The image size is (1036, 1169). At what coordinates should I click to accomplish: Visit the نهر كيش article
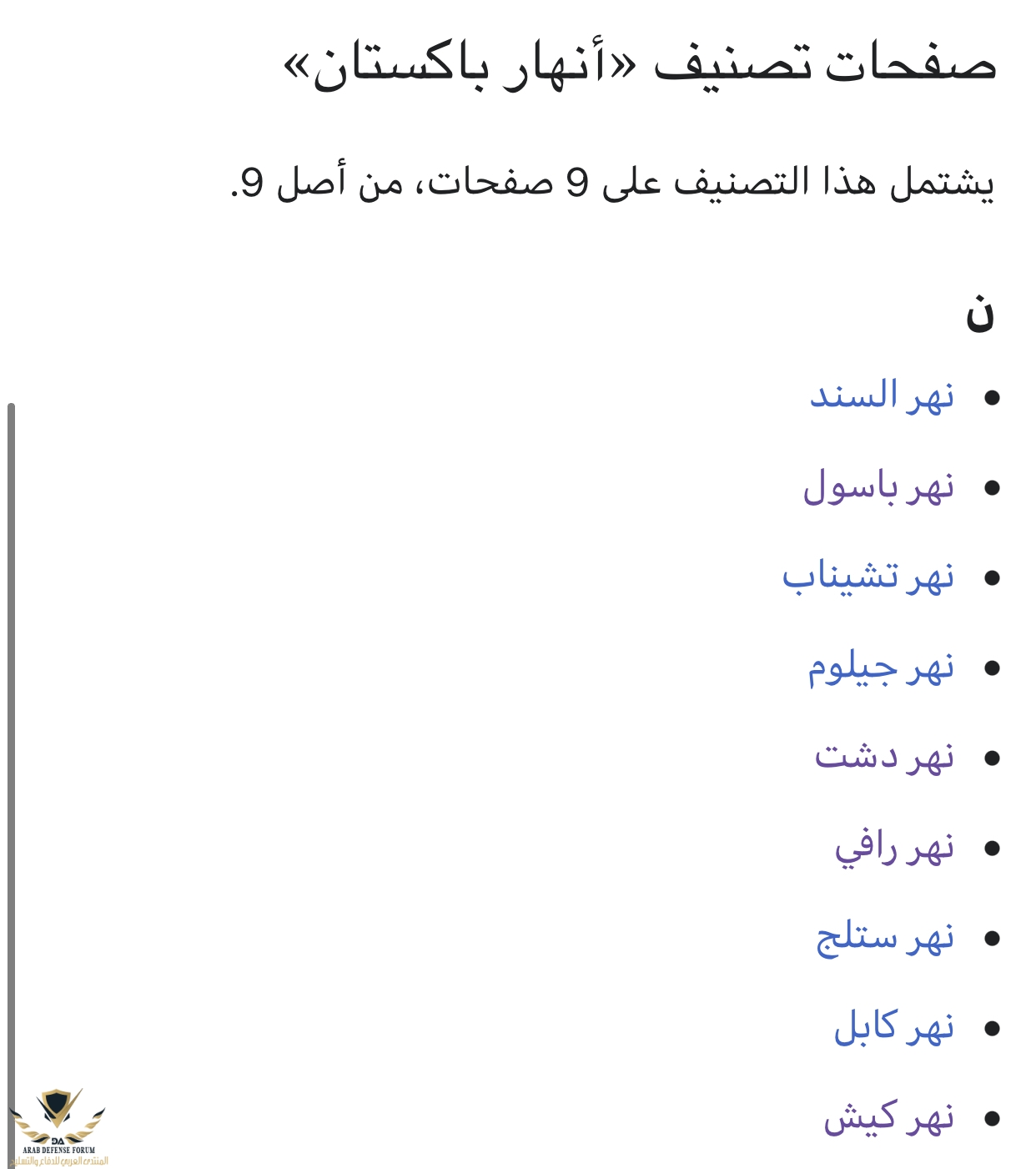tap(889, 1117)
